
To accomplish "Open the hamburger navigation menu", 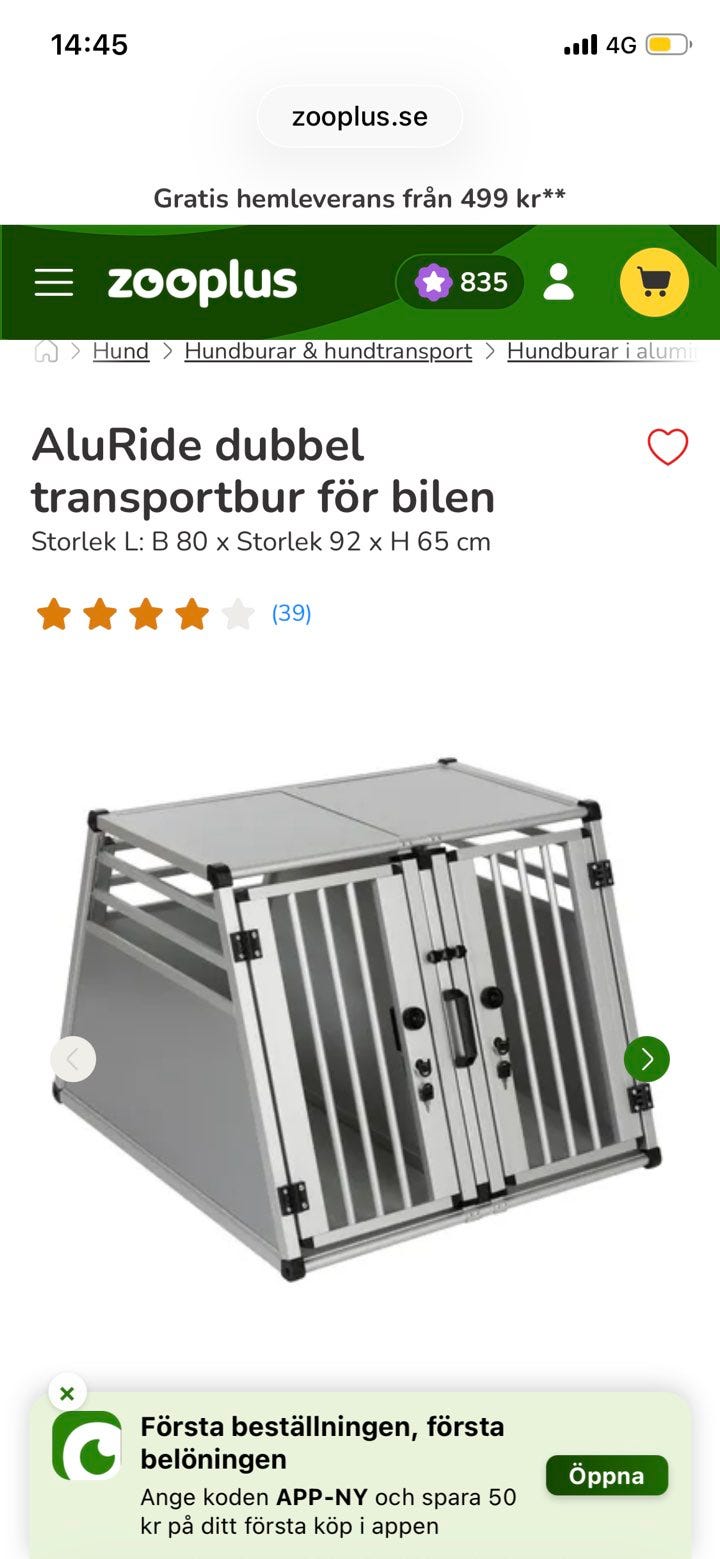I will [x=54, y=283].
